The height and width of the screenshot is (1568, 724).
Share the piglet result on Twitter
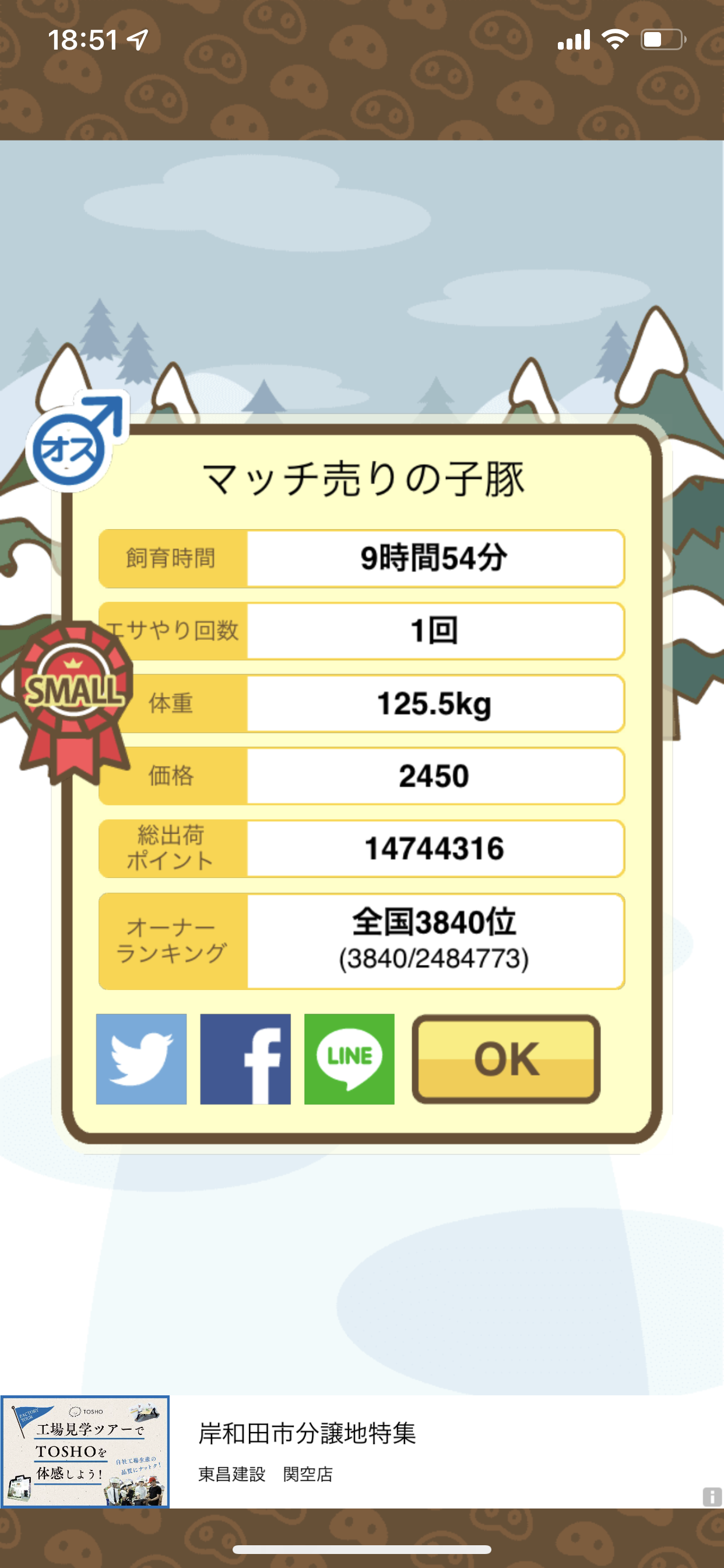click(x=141, y=1059)
